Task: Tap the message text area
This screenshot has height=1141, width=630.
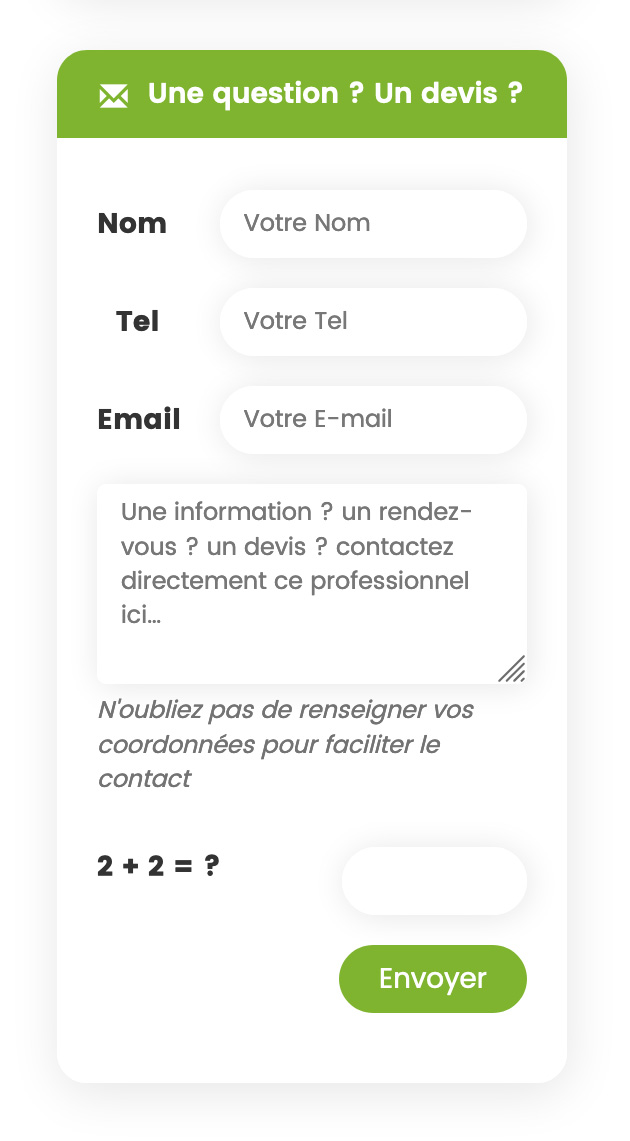Action: tap(311, 583)
